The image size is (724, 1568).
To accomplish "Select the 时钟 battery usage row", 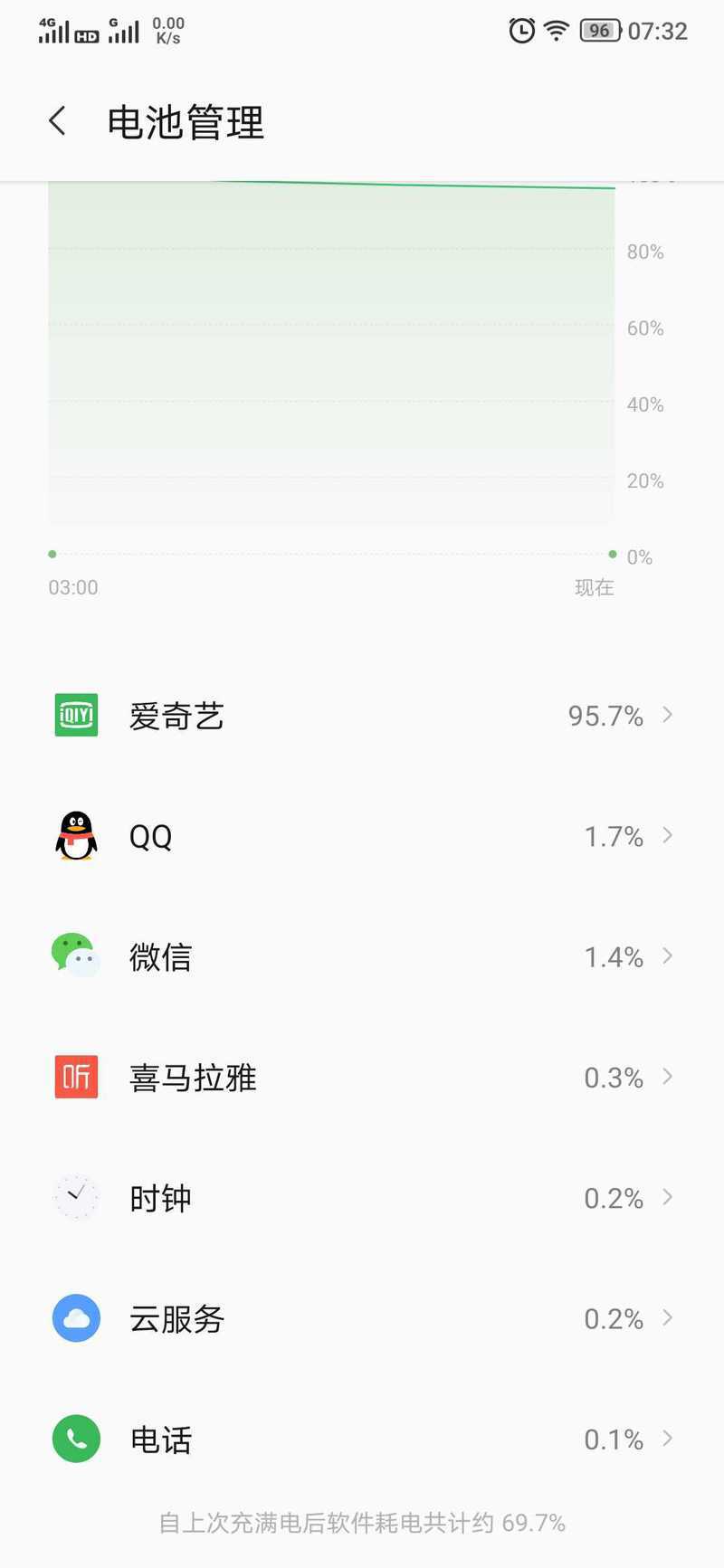I will (362, 1198).
